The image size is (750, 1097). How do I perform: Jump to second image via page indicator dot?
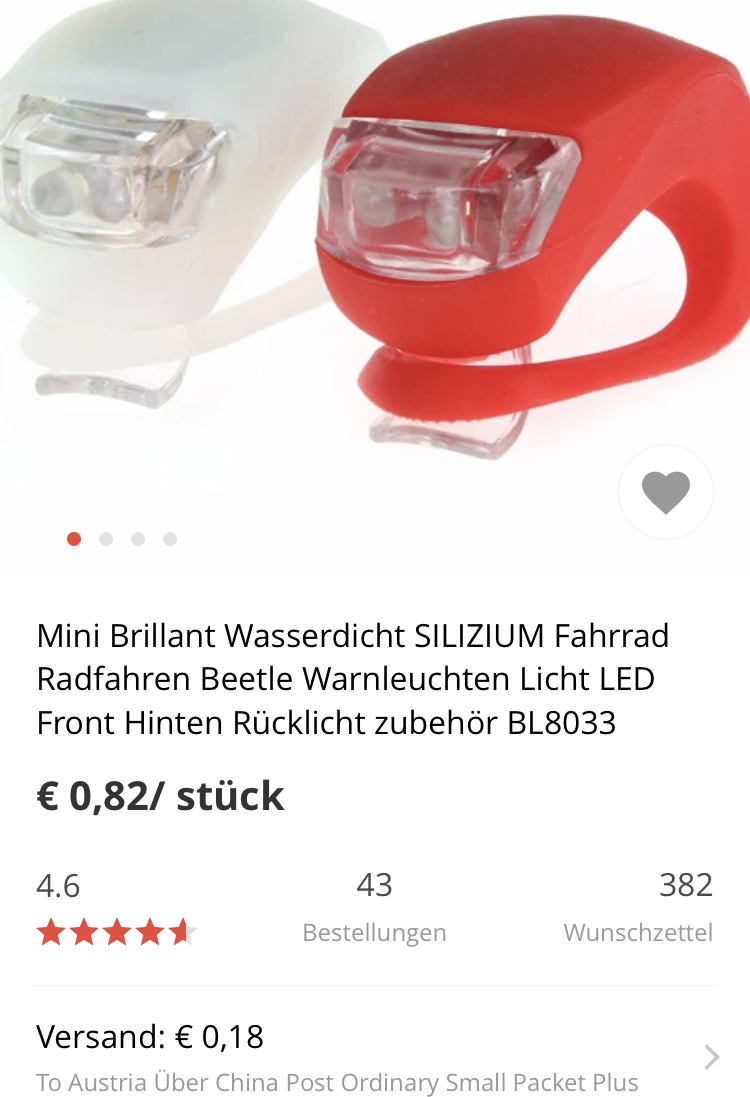pyautogui.click(x=106, y=539)
